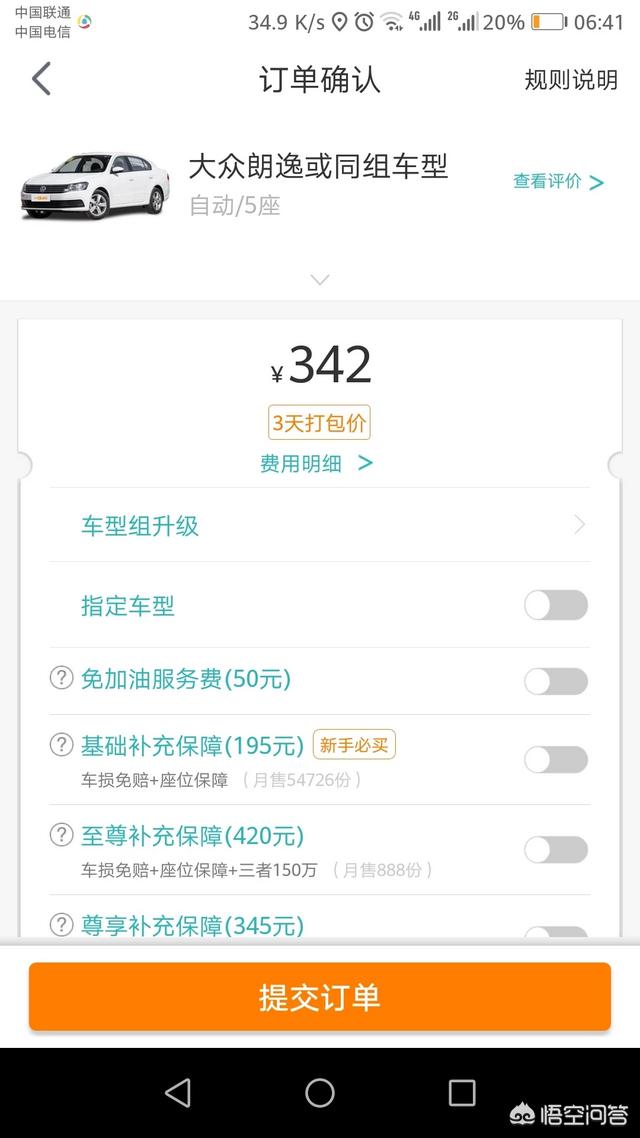
Task: Enable the 指定车型 switch
Action: (555, 605)
